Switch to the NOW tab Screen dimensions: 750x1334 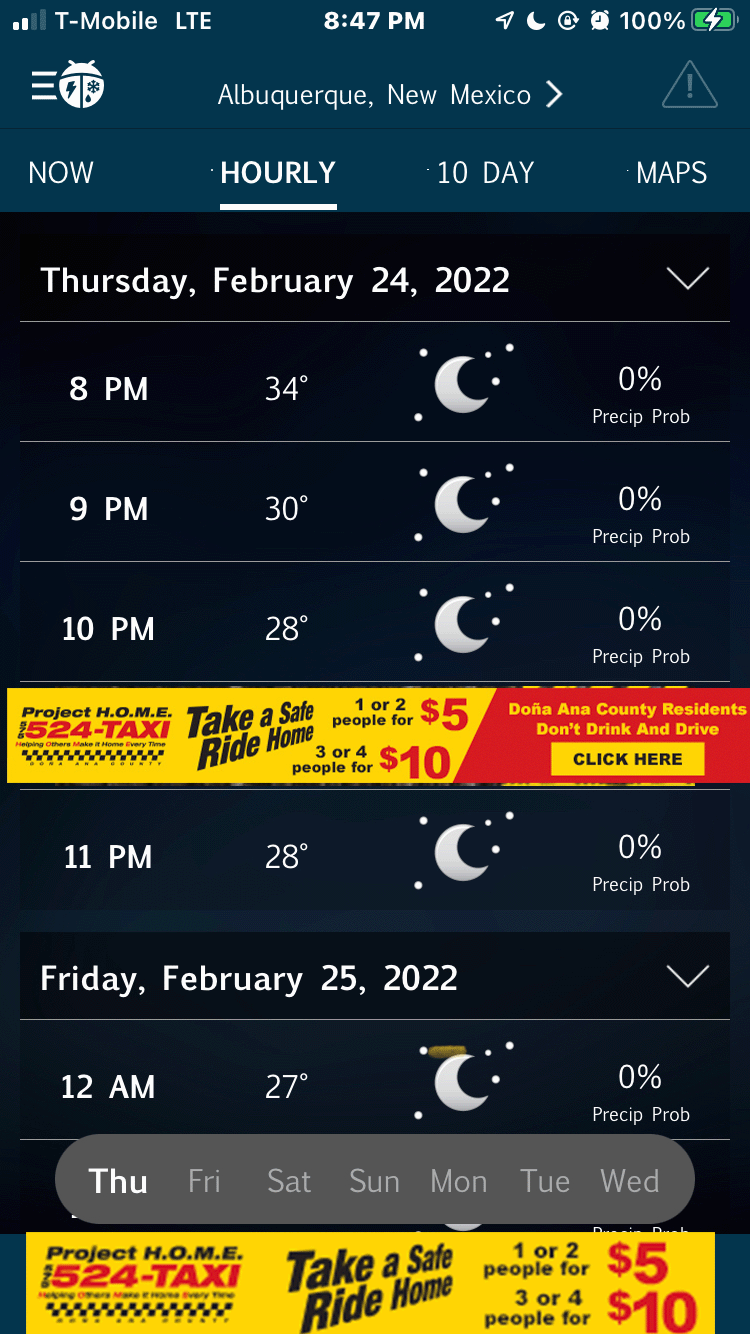tap(61, 173)
